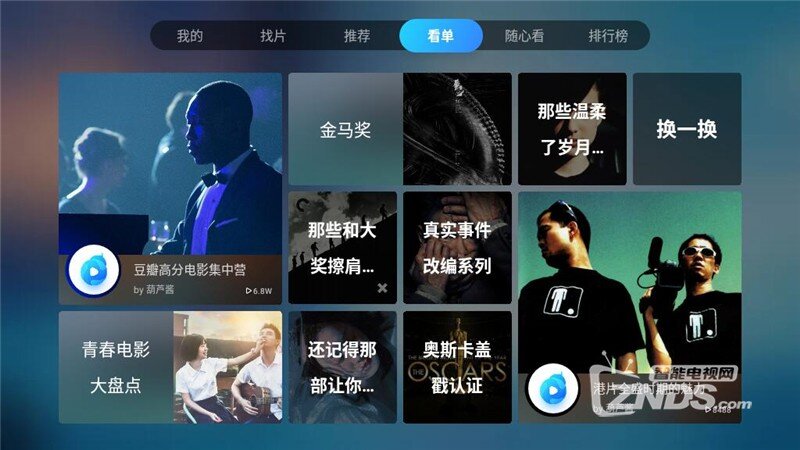The width and height of the screenshot is (800, 450).
Task: Open the 豆瓣高分电影集中营 playlist card
Action: click(170, 188)
